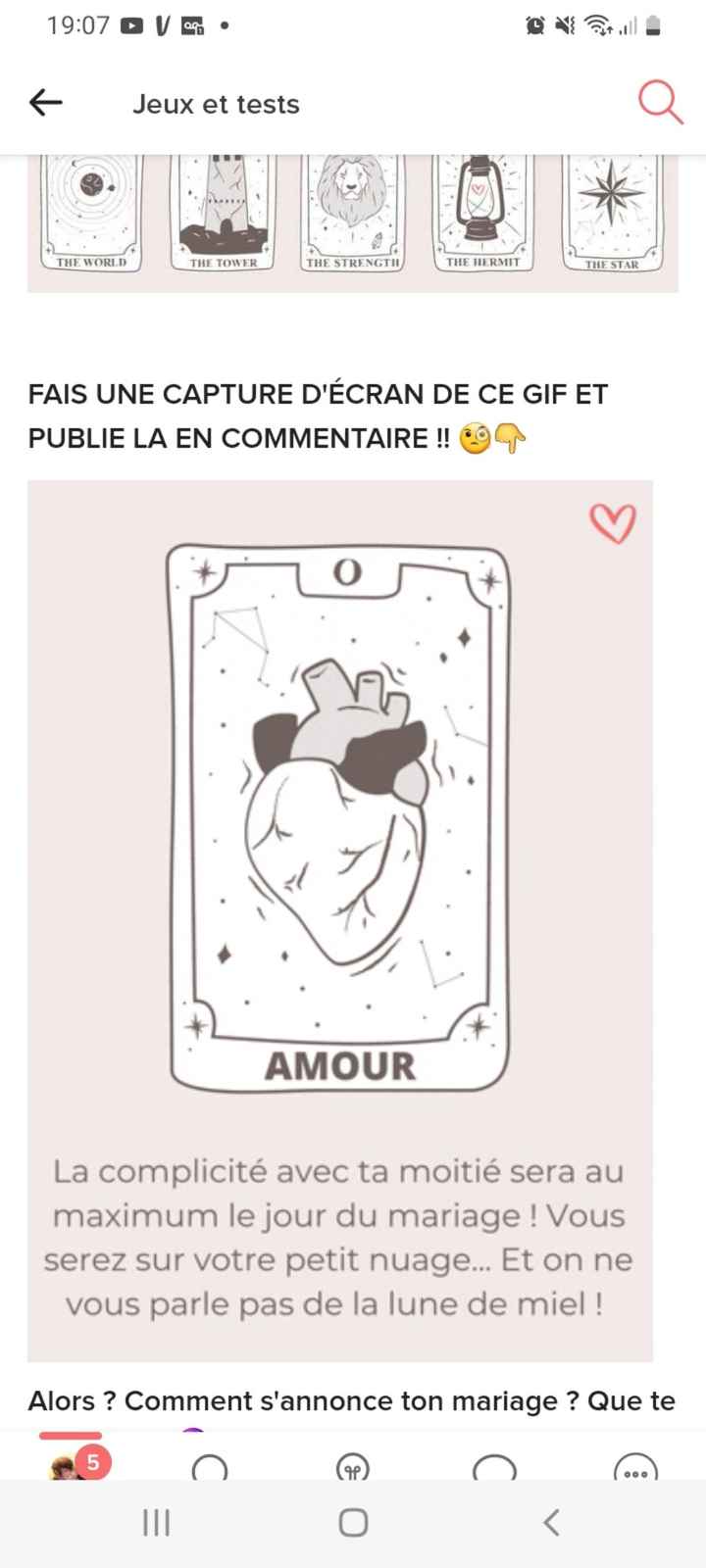This screenshot has width=706, height=1568.
Task: Open search with the magnifier icon
Action: [659, 102]
